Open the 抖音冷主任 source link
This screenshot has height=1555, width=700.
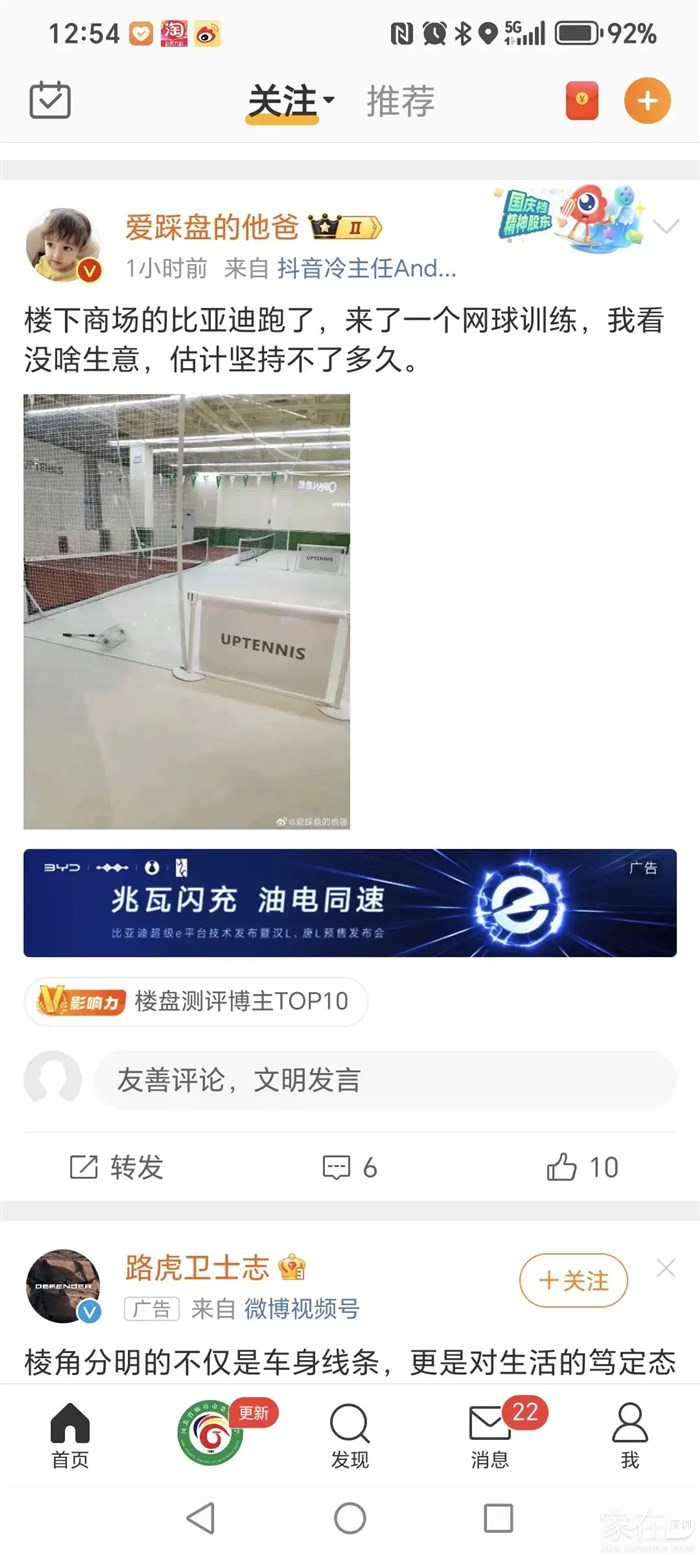pyautogui.click(x=366, y=268)
